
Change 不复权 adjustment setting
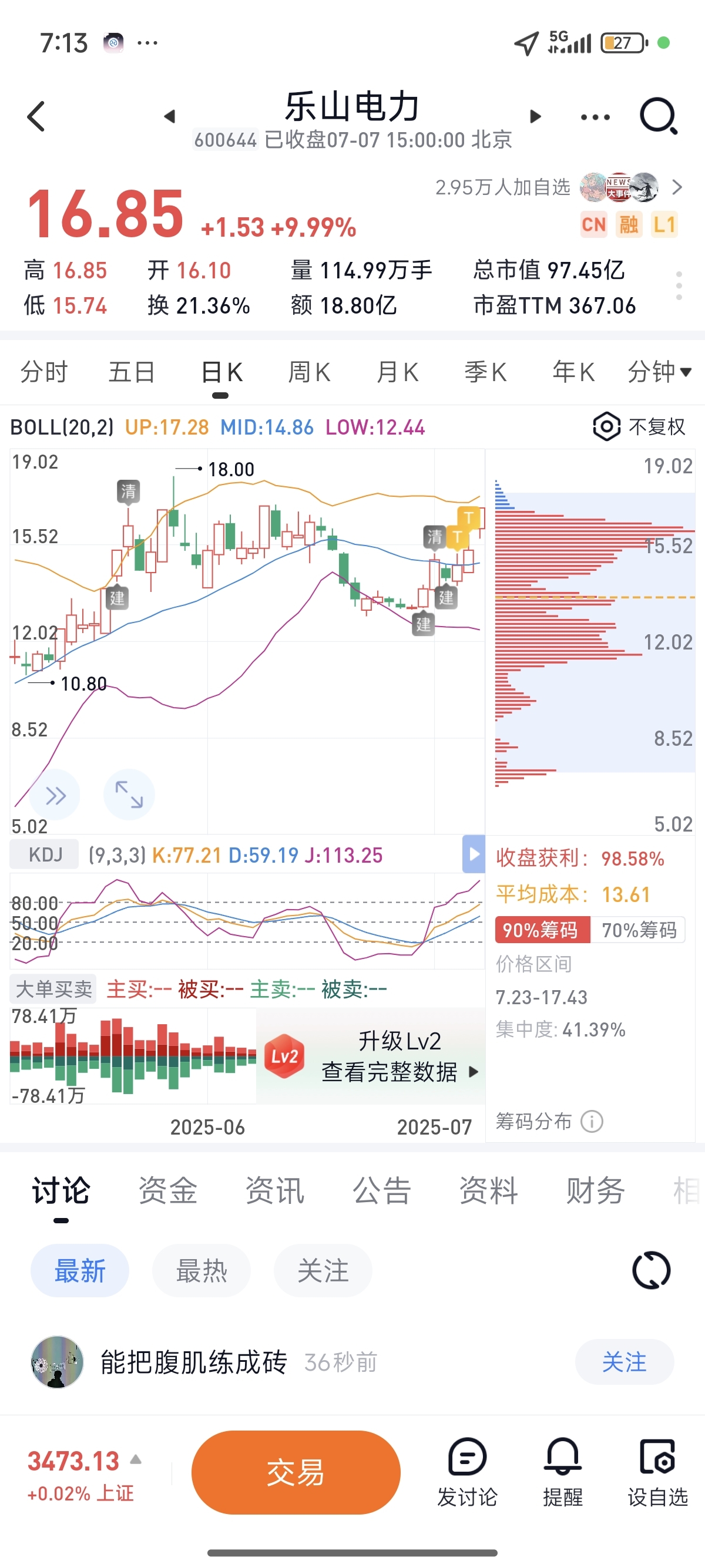click(640, 427)
